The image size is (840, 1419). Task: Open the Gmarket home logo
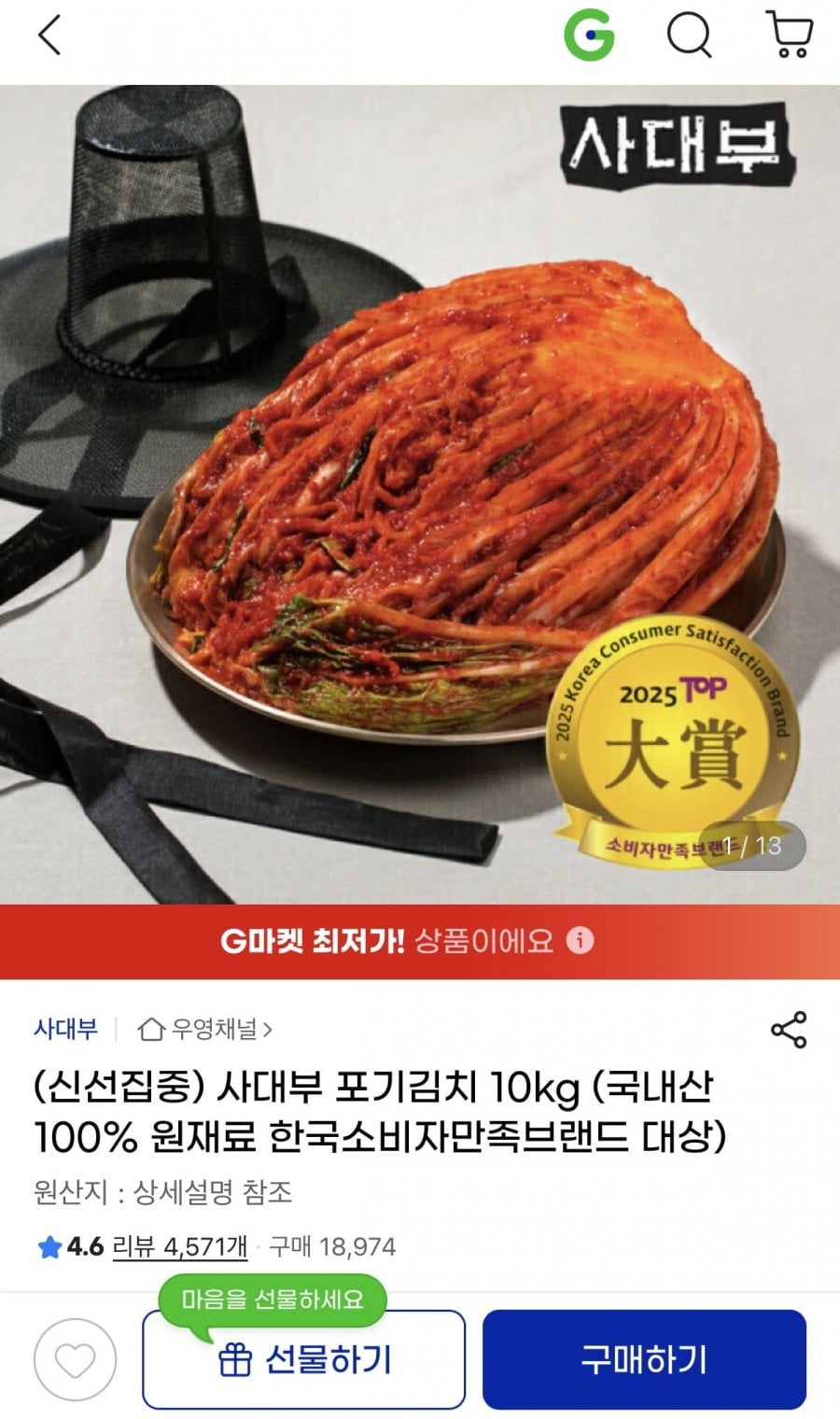tap(589, 37)
